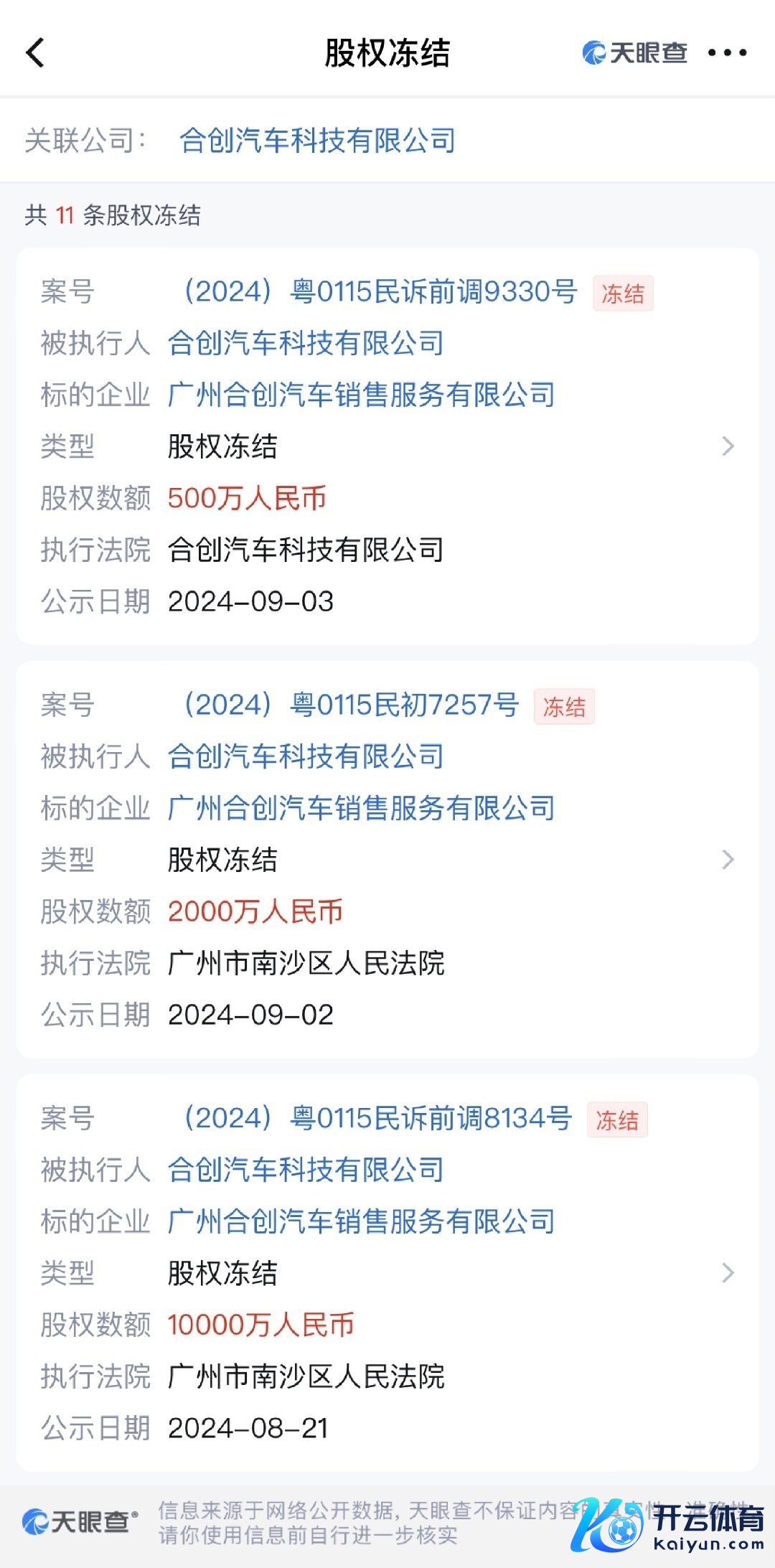Open case 粤0115民诉前调9330号
The width and height of the screenshot is (775, 1568).
380,292
